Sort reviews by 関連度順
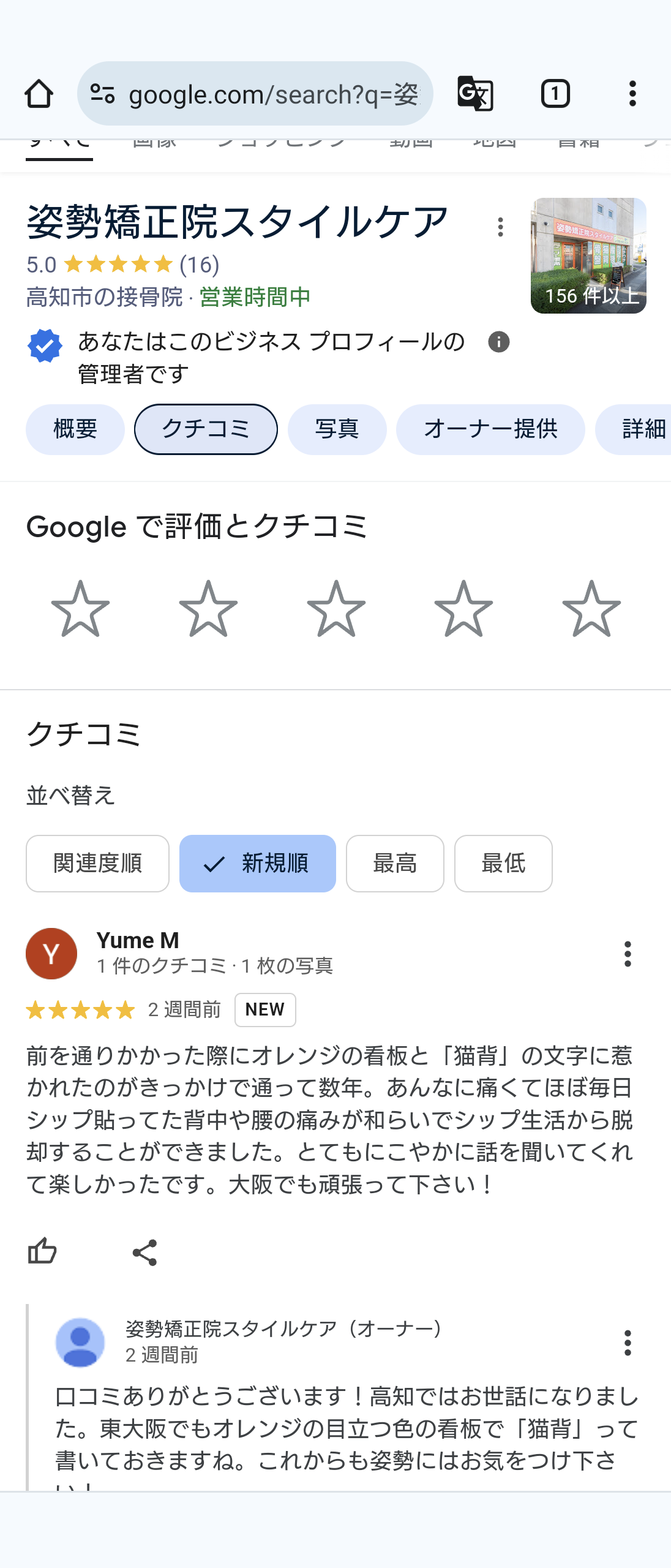The height and width of the screenshot is (1568, 671). click(x=97, y=864)
